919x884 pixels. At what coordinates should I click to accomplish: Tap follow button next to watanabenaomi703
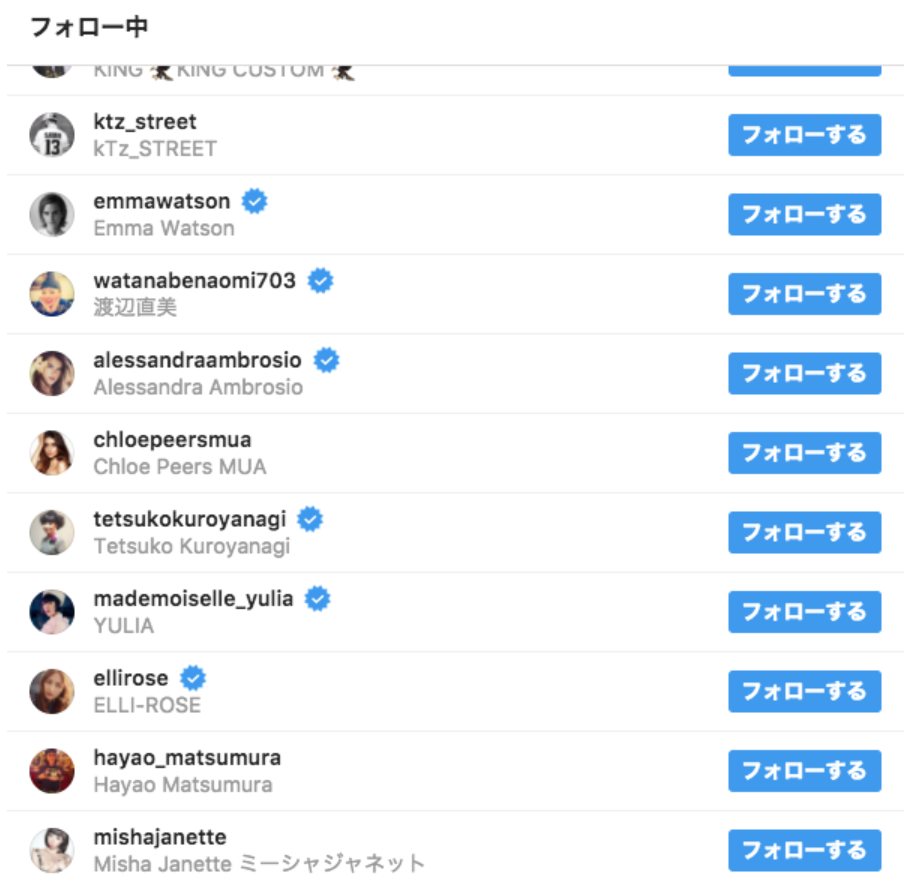(x=804, y=294)
